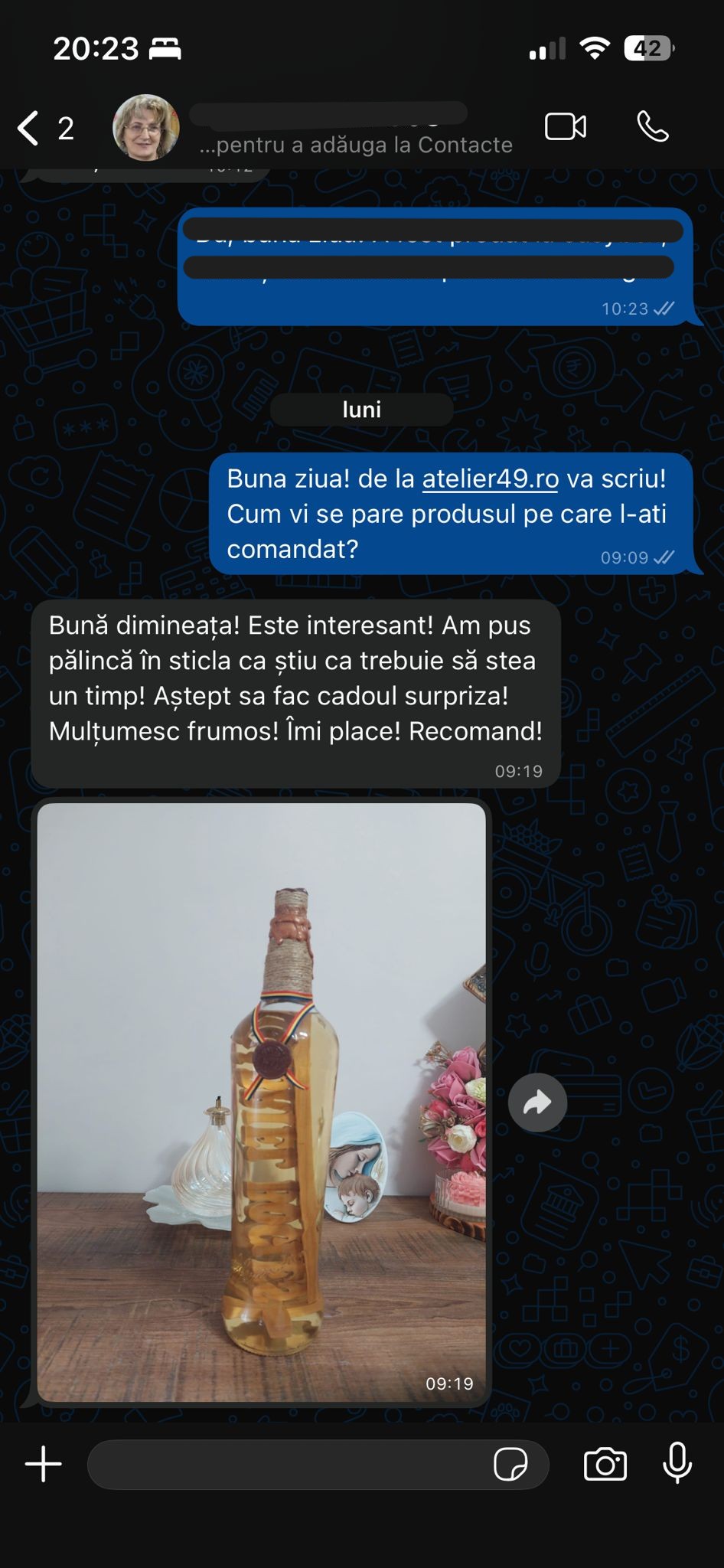Open the camera to take a photo
The image size is (724, 1568).
tap(605, 1465)
